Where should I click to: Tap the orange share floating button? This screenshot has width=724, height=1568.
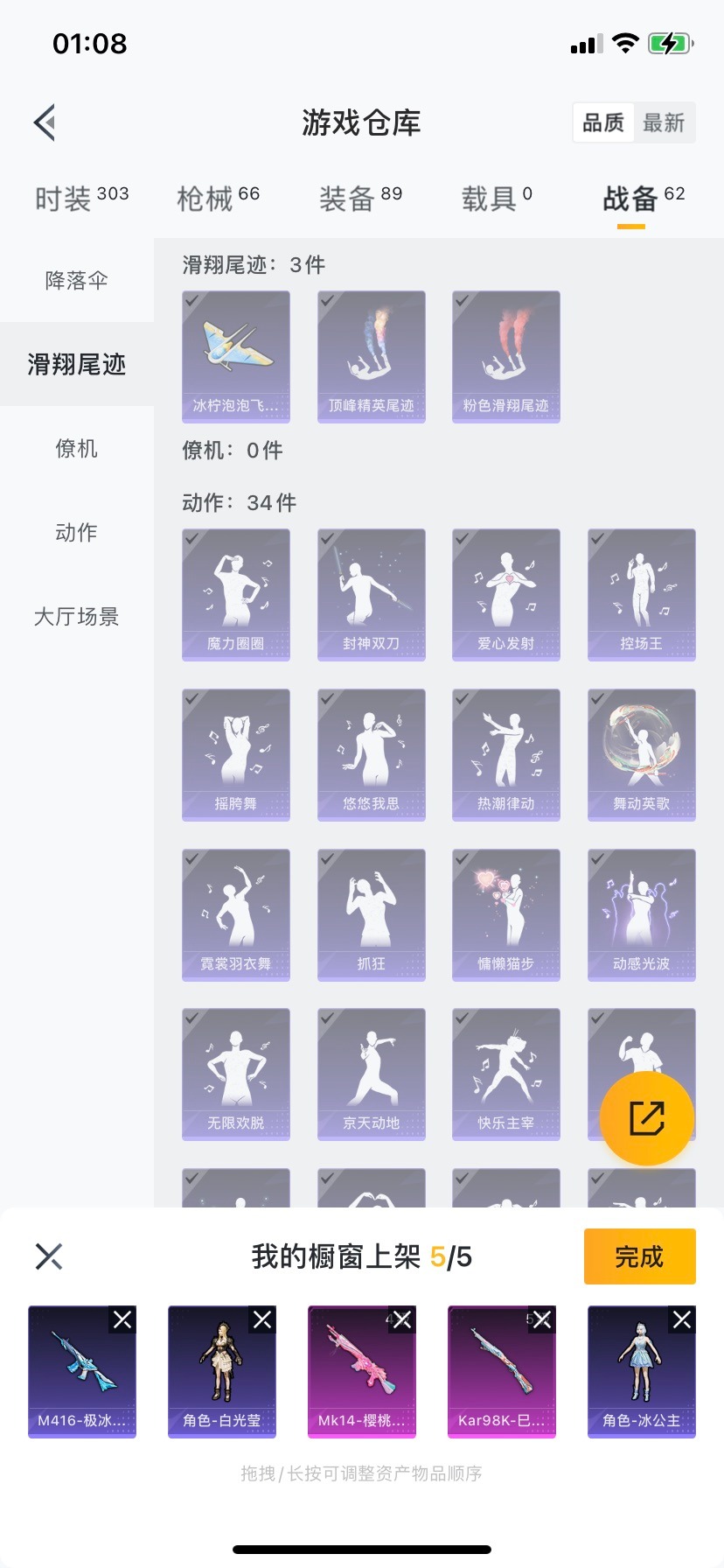[647, 1117]
